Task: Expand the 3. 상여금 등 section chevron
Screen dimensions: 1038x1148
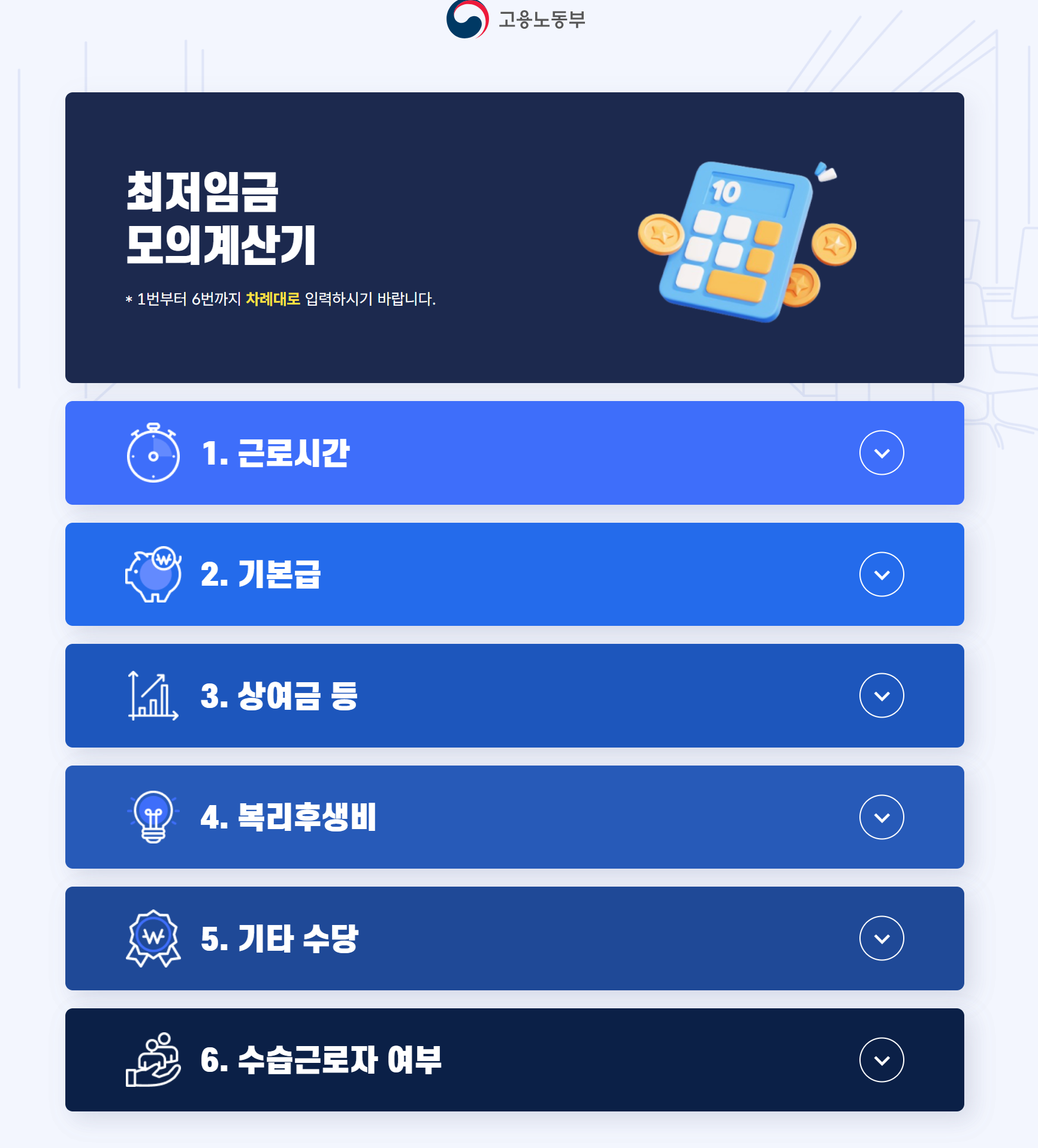Action: pos(881,695)
